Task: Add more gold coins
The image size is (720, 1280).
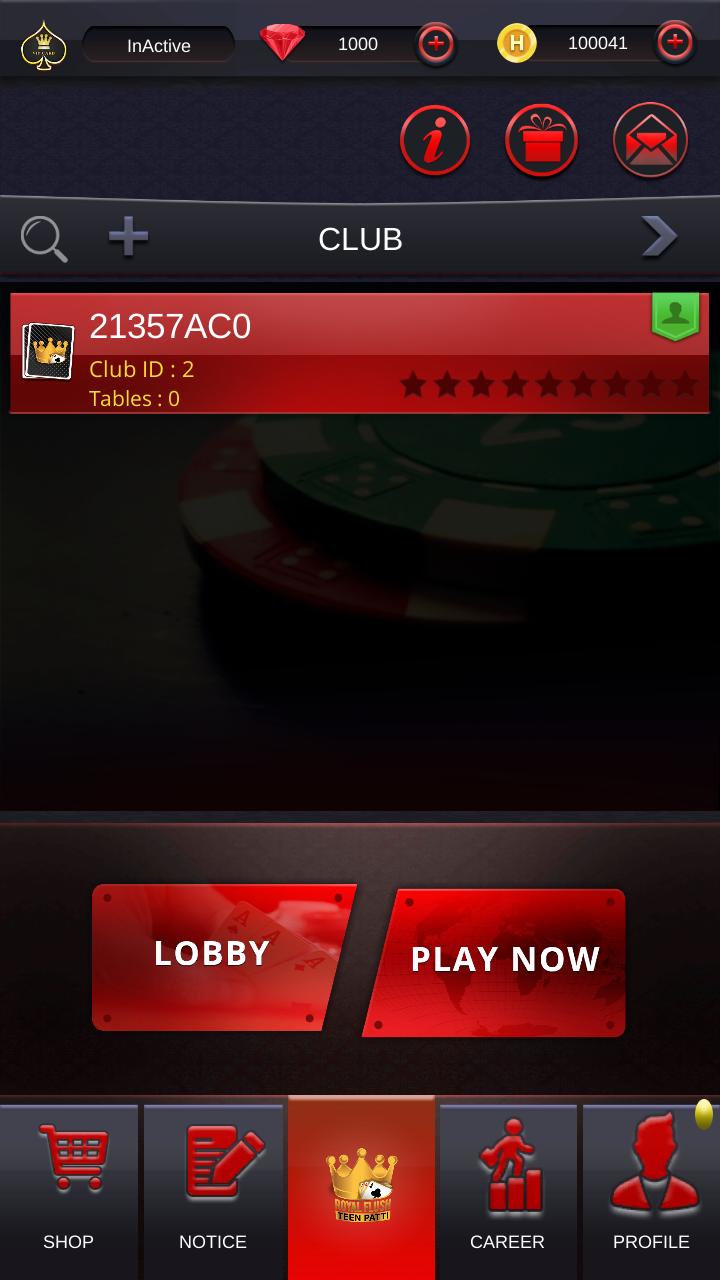Action: (x=675, y=43)
